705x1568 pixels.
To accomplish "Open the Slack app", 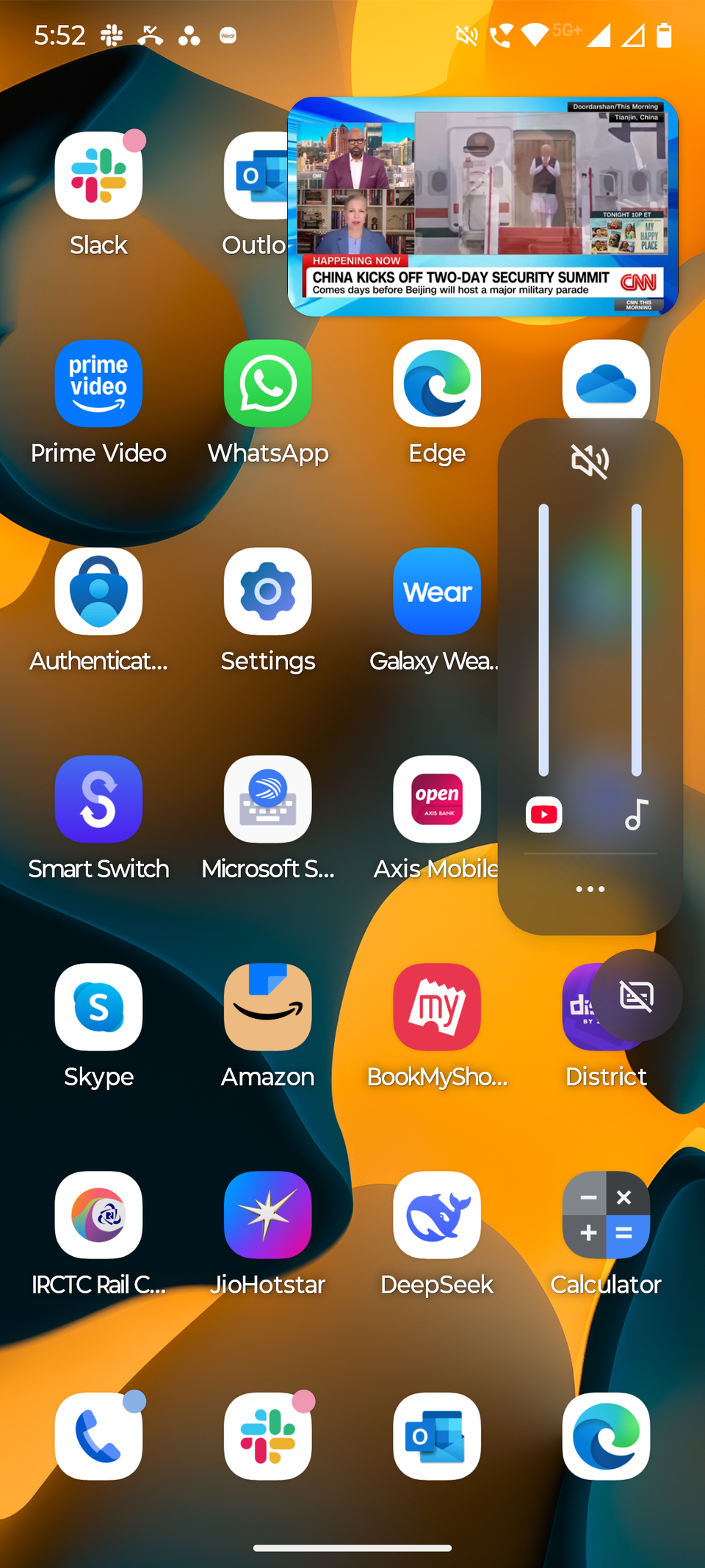I will click(x=98, y=176).
